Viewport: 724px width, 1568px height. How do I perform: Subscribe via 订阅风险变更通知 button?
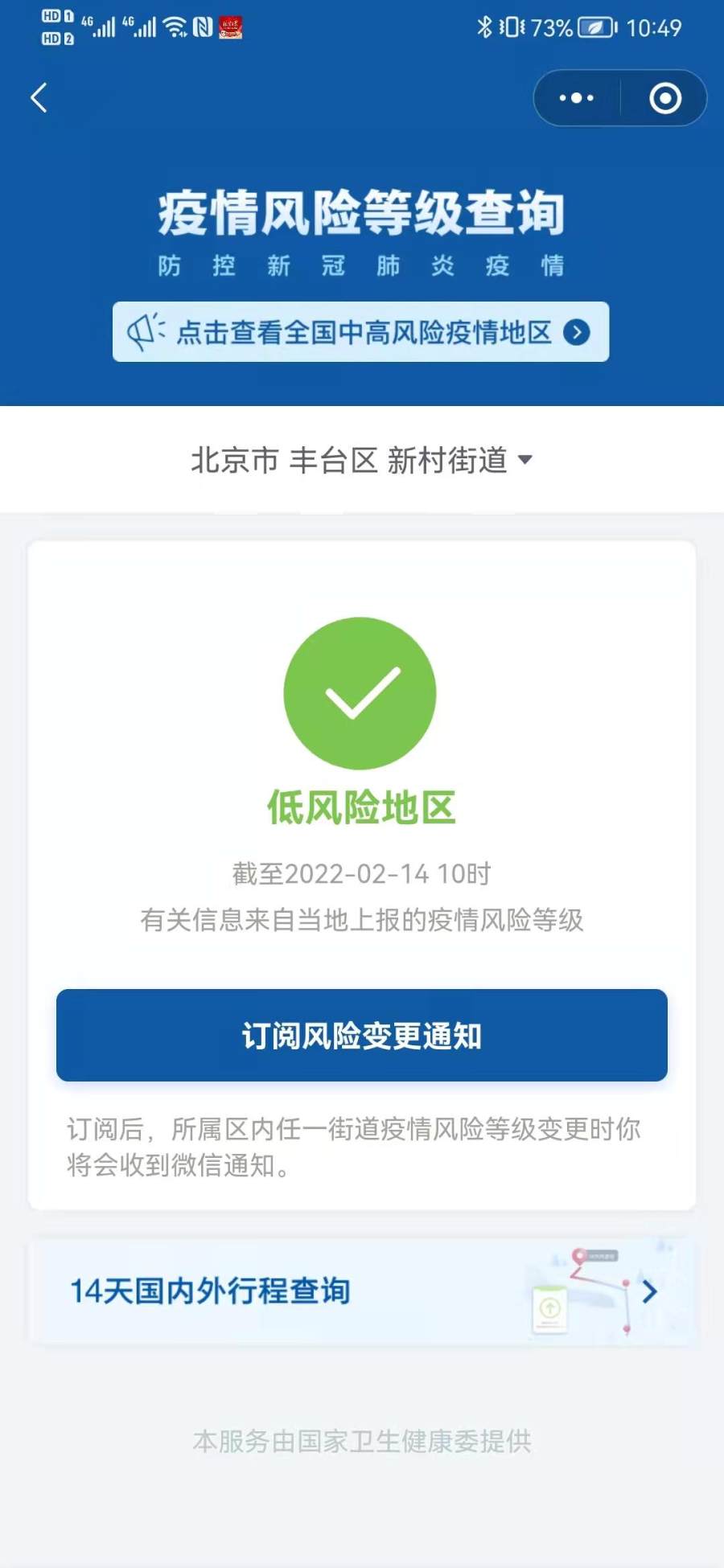point(361,1036)
